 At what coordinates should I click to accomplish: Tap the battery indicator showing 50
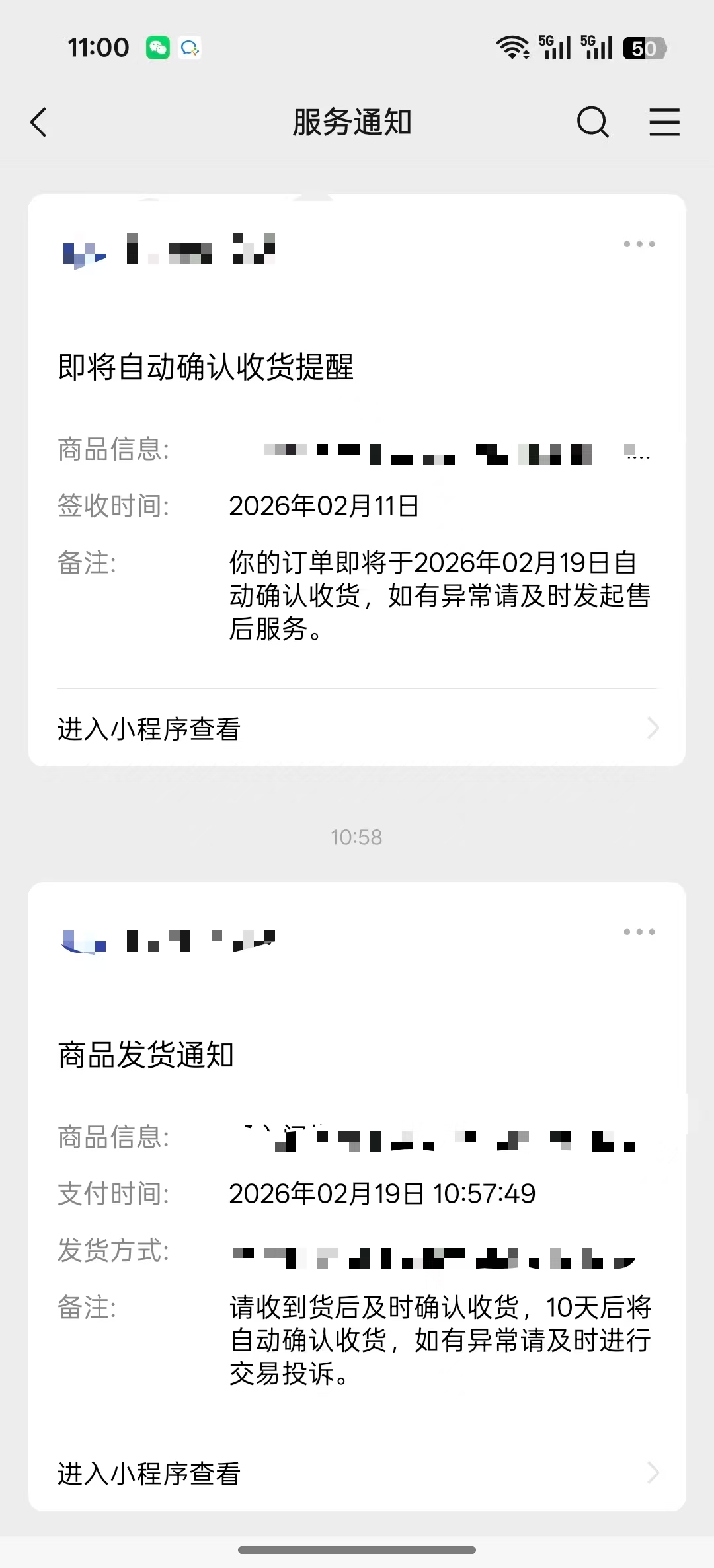(x=643, y=47)
